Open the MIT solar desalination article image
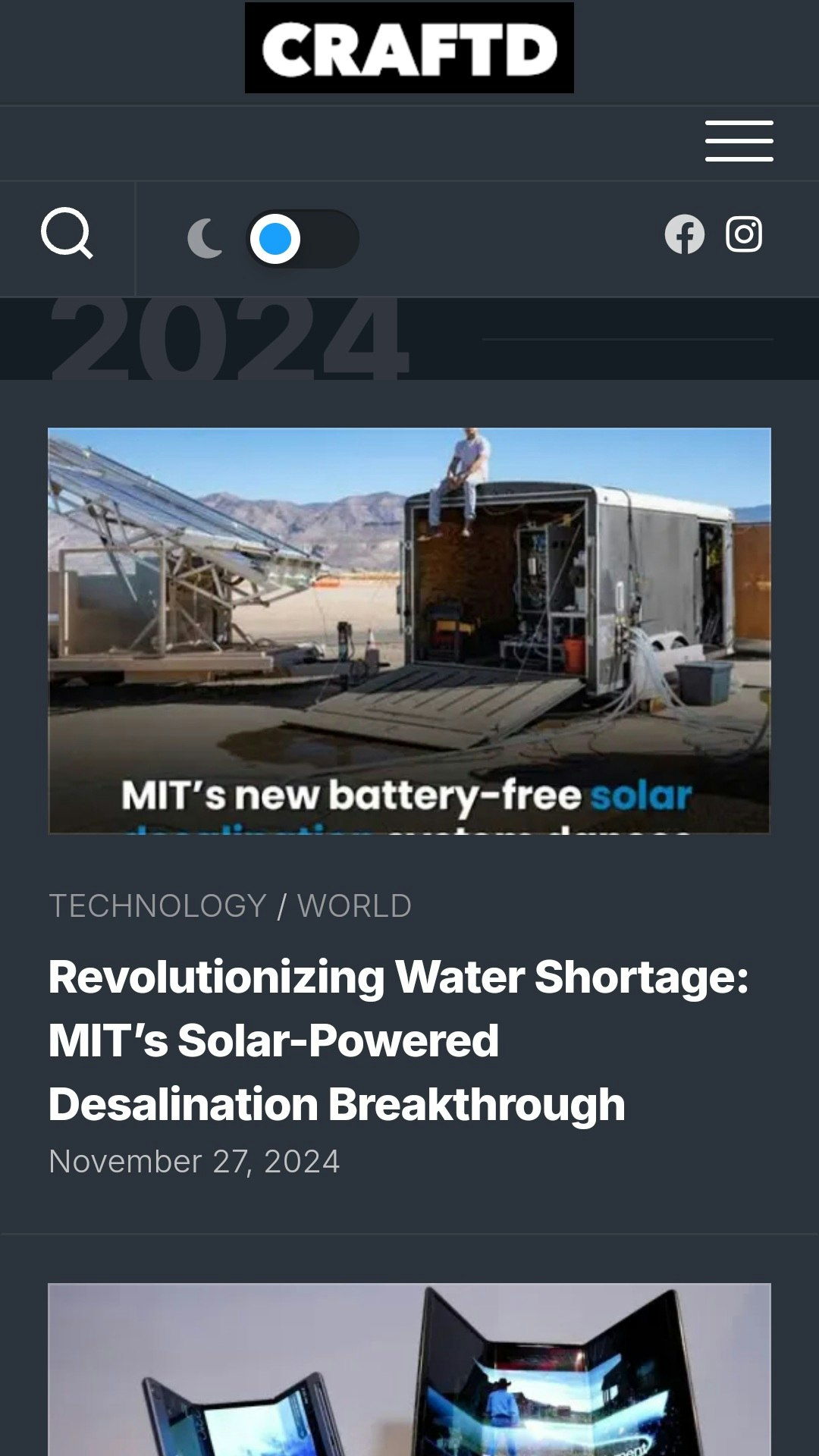 [409, 630]
